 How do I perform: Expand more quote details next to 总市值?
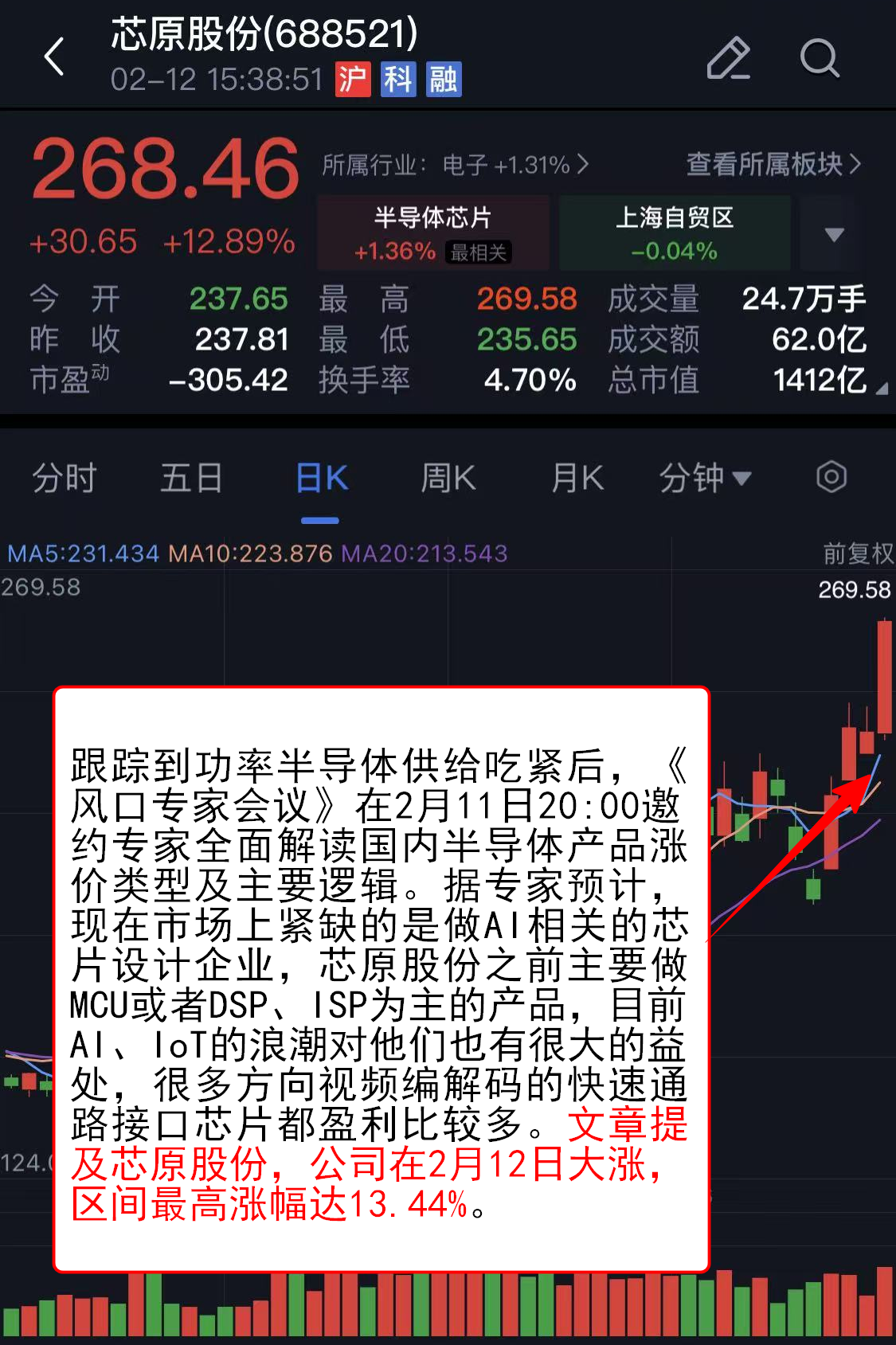[x=880, y=389]
